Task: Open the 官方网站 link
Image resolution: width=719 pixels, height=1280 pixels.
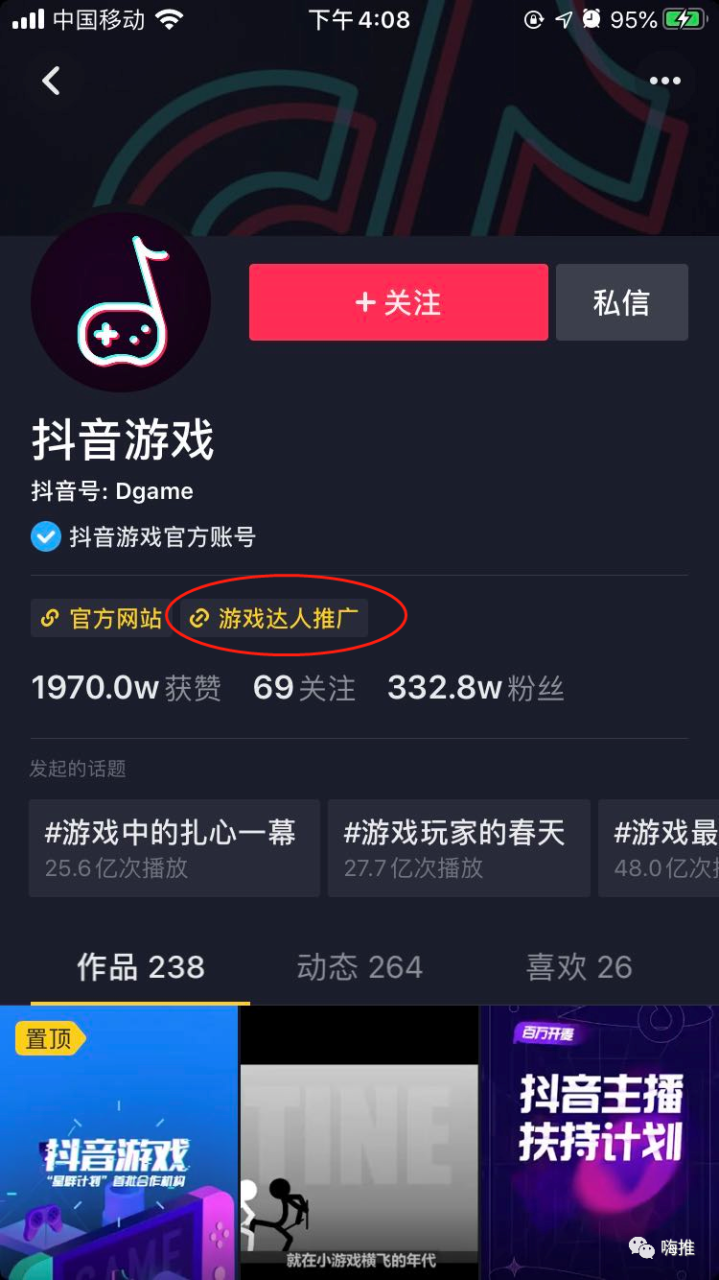Action: [x=100, y=619]
